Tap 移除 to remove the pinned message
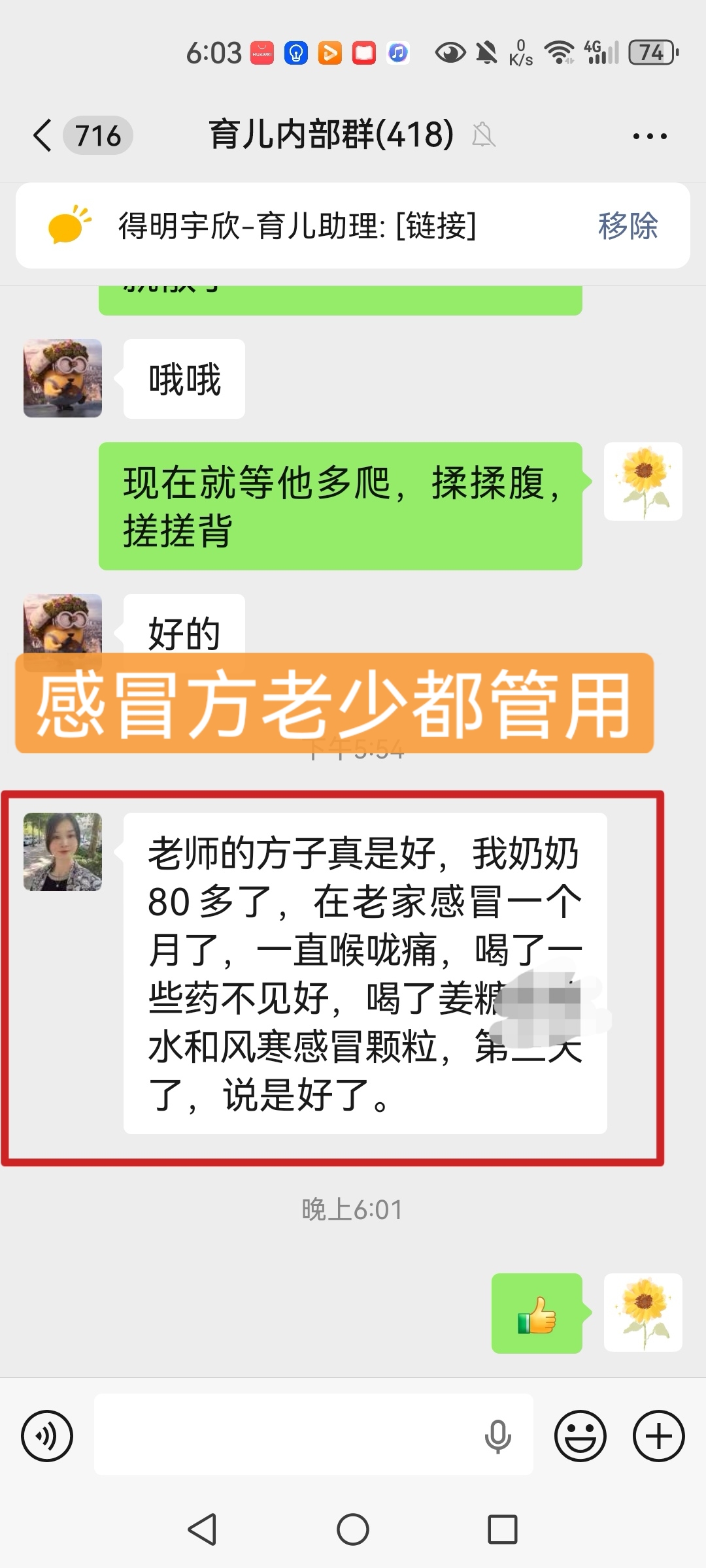Viewport: 706px width, 1568px height. coord(628,226)
